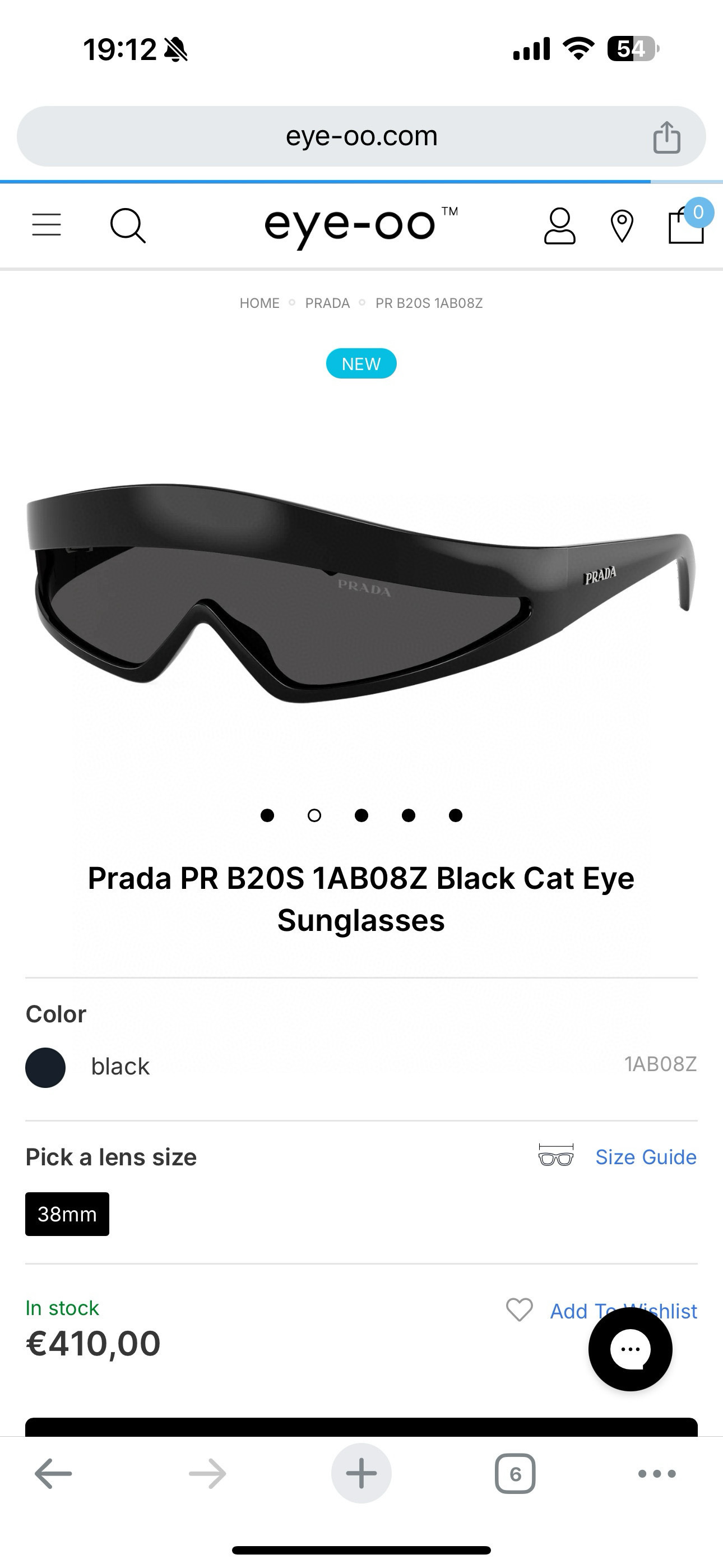Choose the 38mm lens size
Screen dimensions: 723x1568
click(x=67, y=1214)
